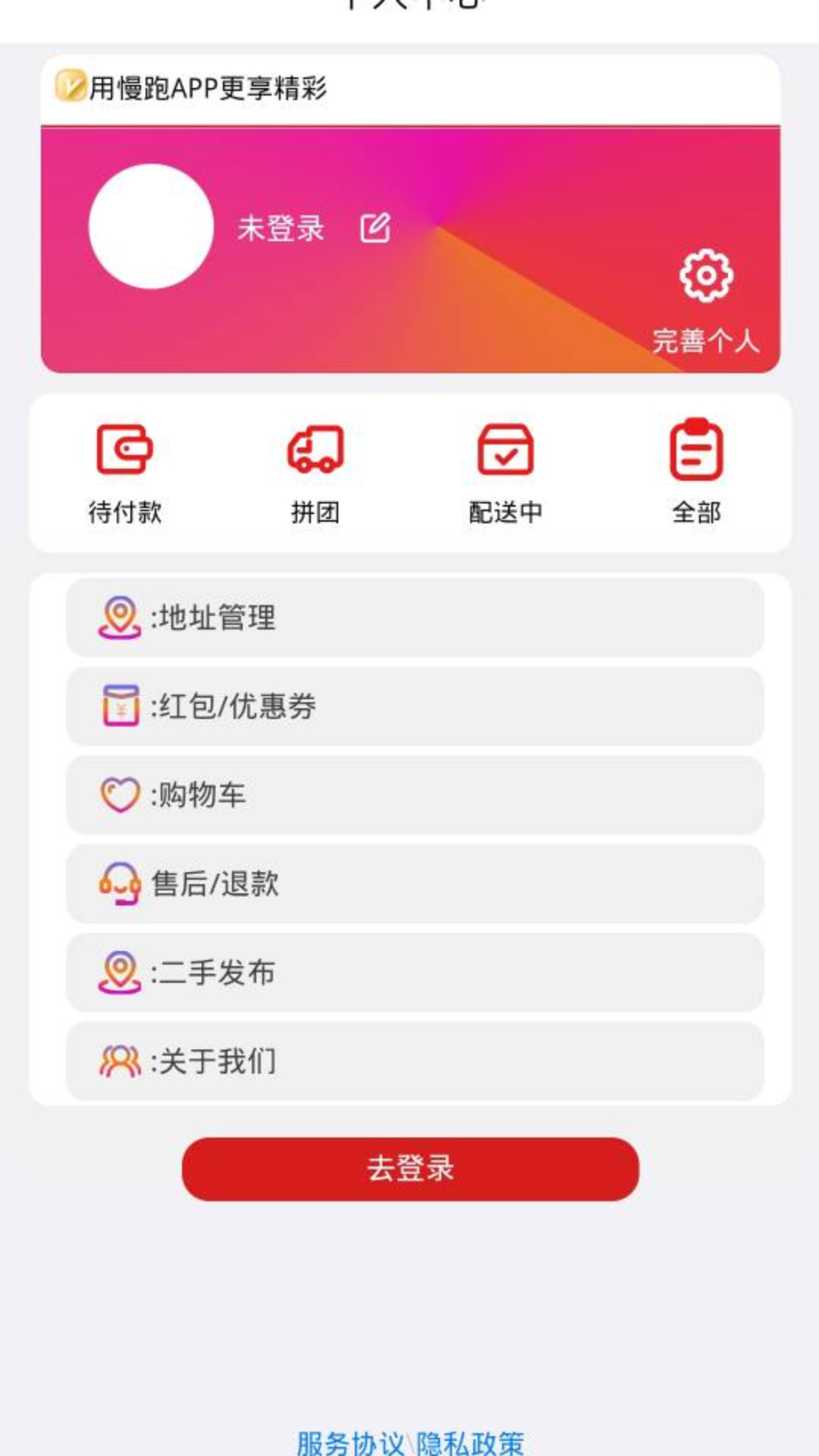Tap the blank profile avatar

tap(151, 226)
